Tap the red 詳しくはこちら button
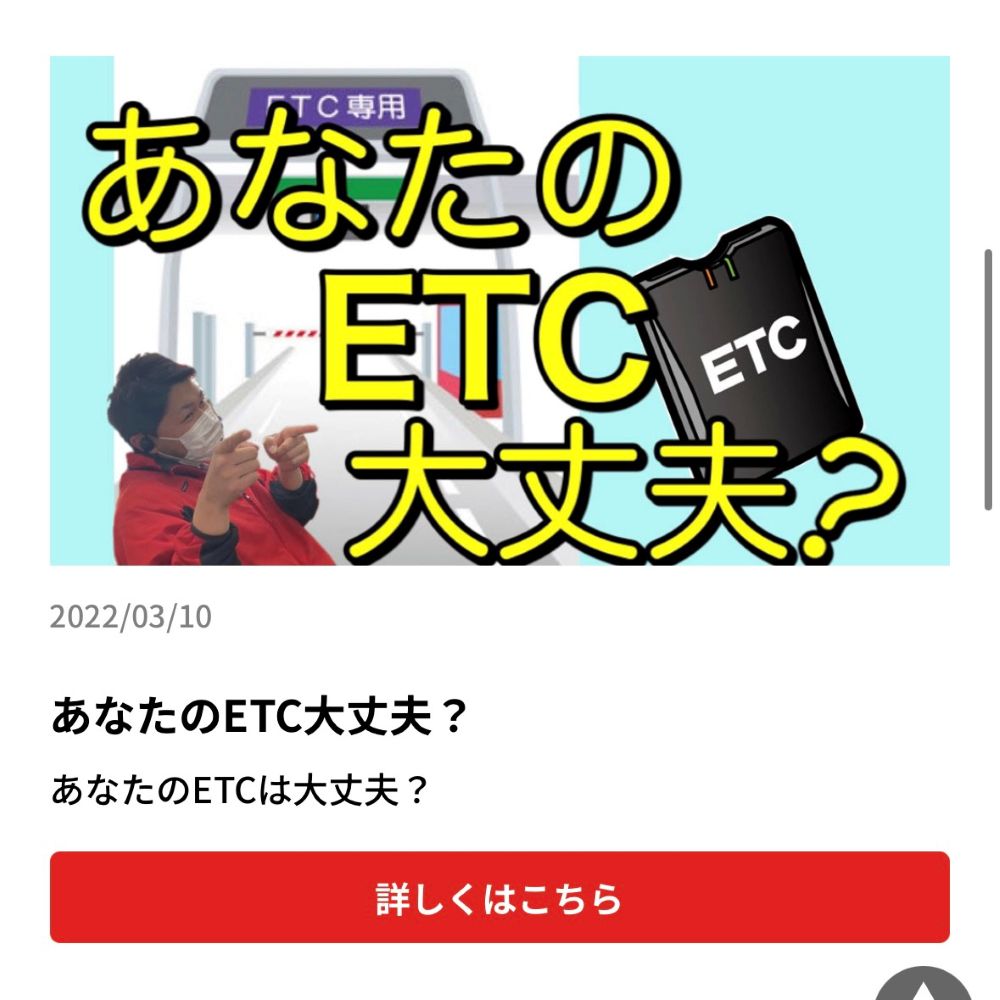1000x1000 pixels. click(499, 897)
